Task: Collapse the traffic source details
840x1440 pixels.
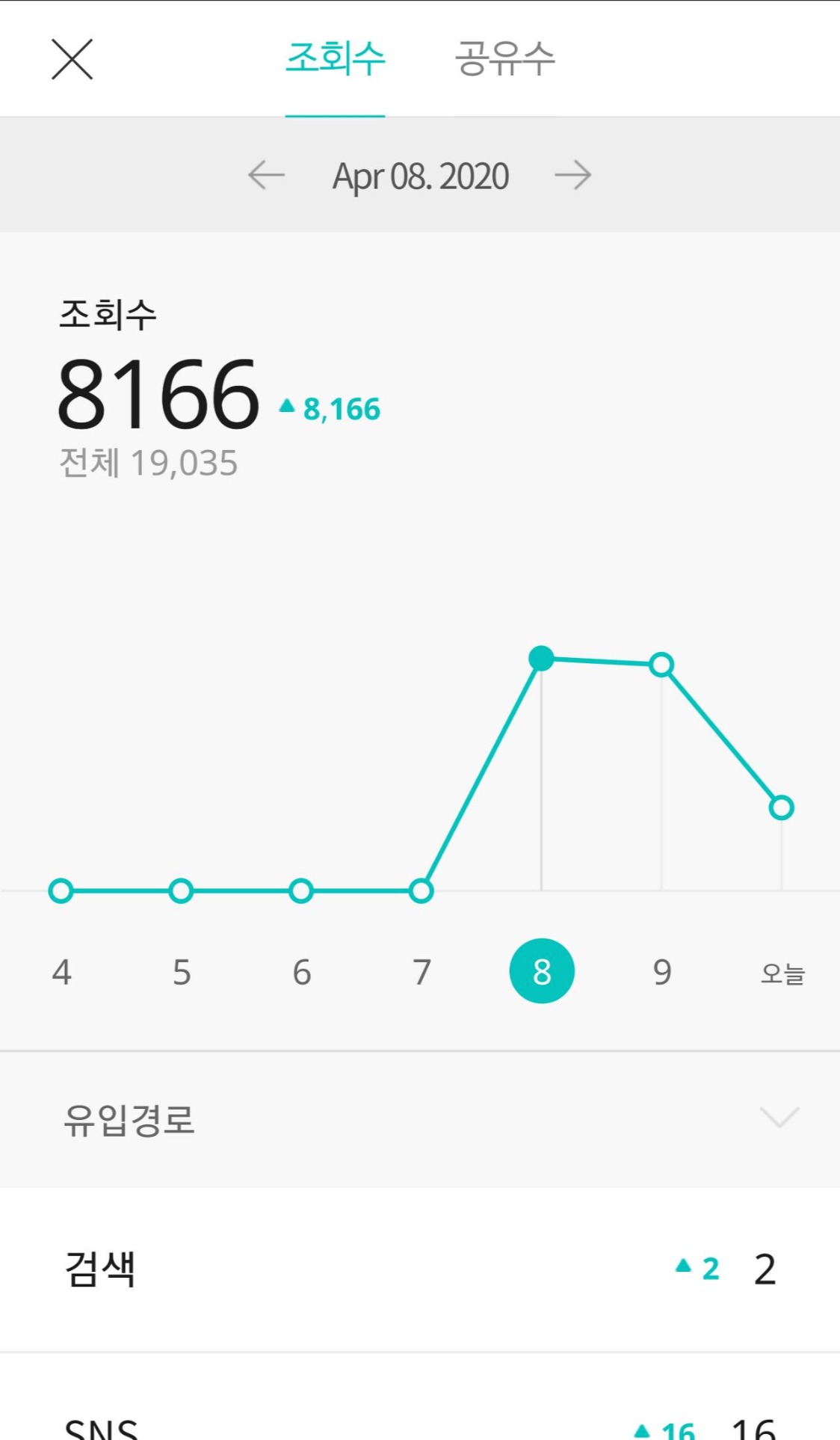Action: coord(779,1119)
